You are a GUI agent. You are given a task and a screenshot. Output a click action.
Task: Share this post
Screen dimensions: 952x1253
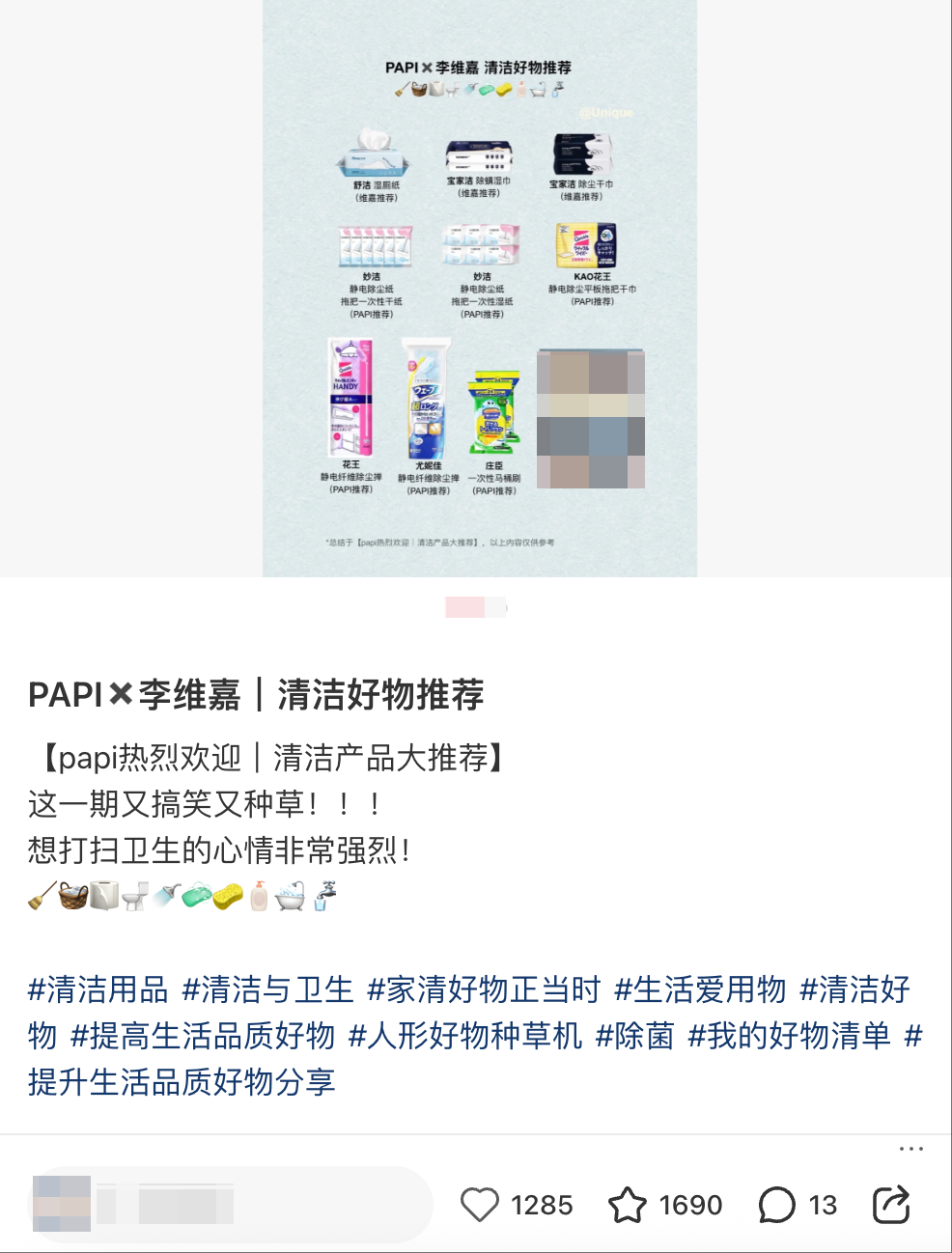(890, 1205)
